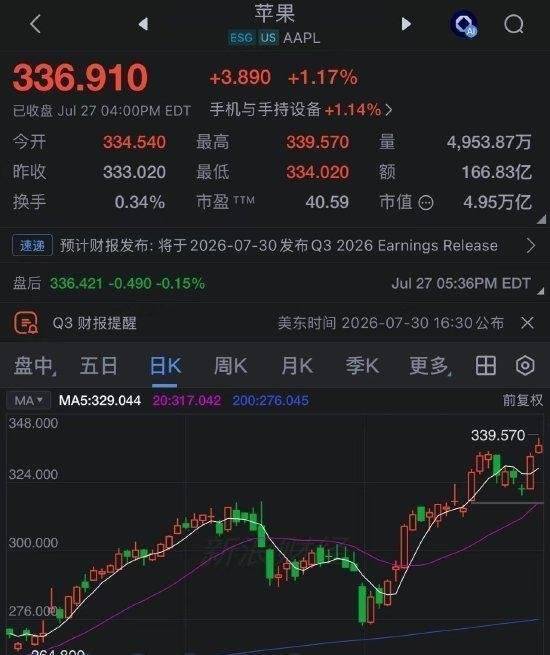Screen dimensions: 550x655
Task: Switch to the 五日 chart tab
Action: [x=99, y=366]
